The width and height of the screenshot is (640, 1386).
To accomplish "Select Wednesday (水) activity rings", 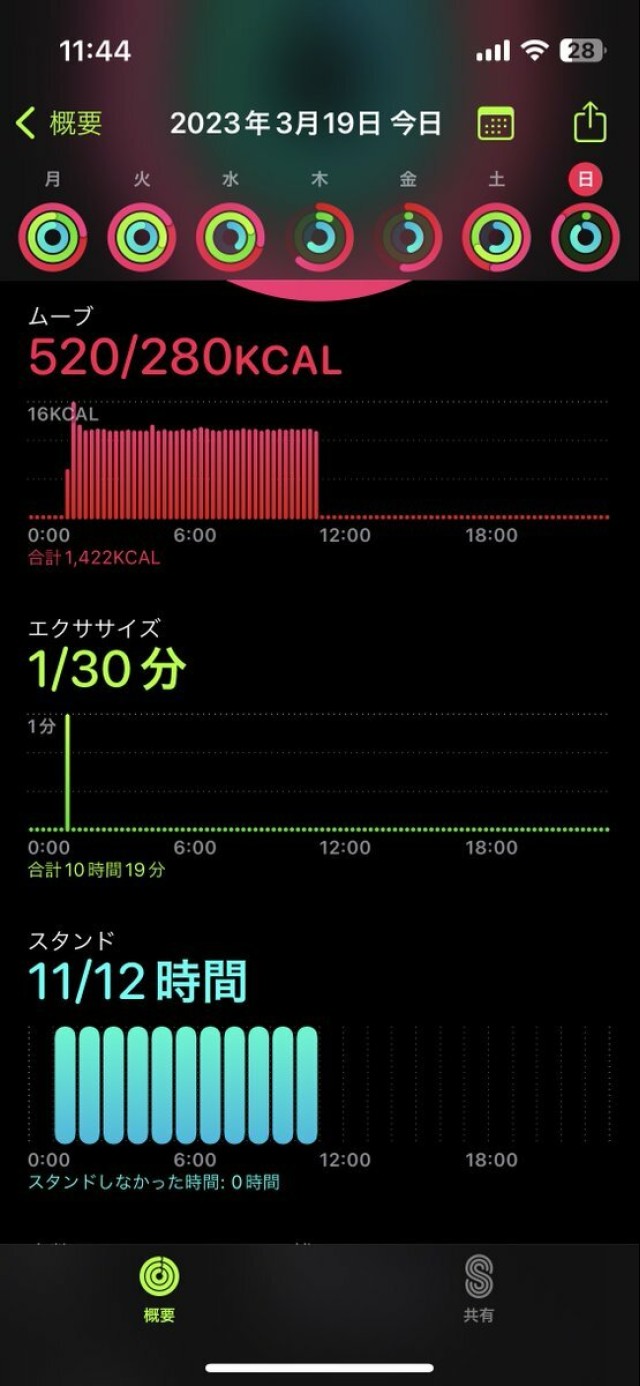I will (230, 237).
